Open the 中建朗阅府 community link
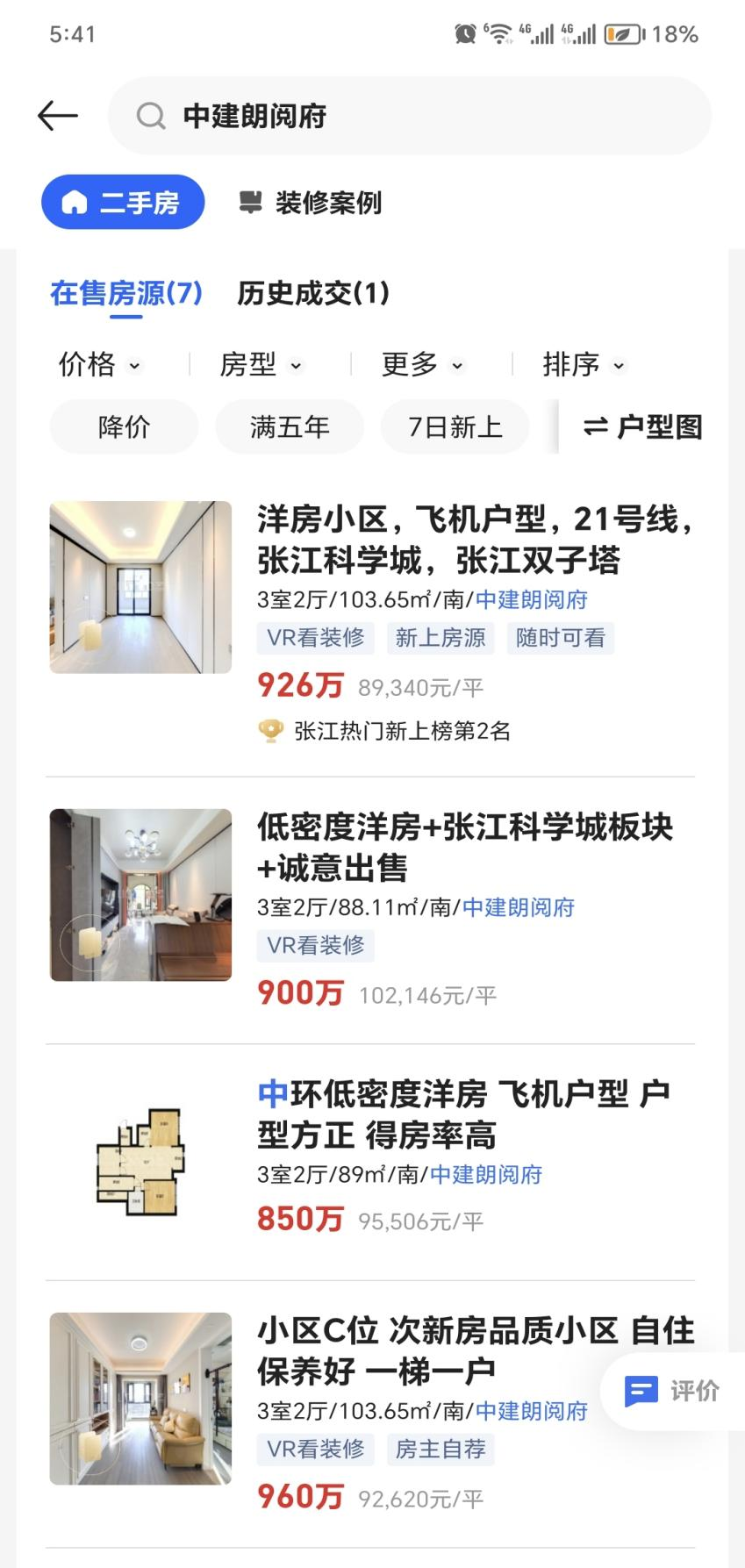 (x=531, y=599)
